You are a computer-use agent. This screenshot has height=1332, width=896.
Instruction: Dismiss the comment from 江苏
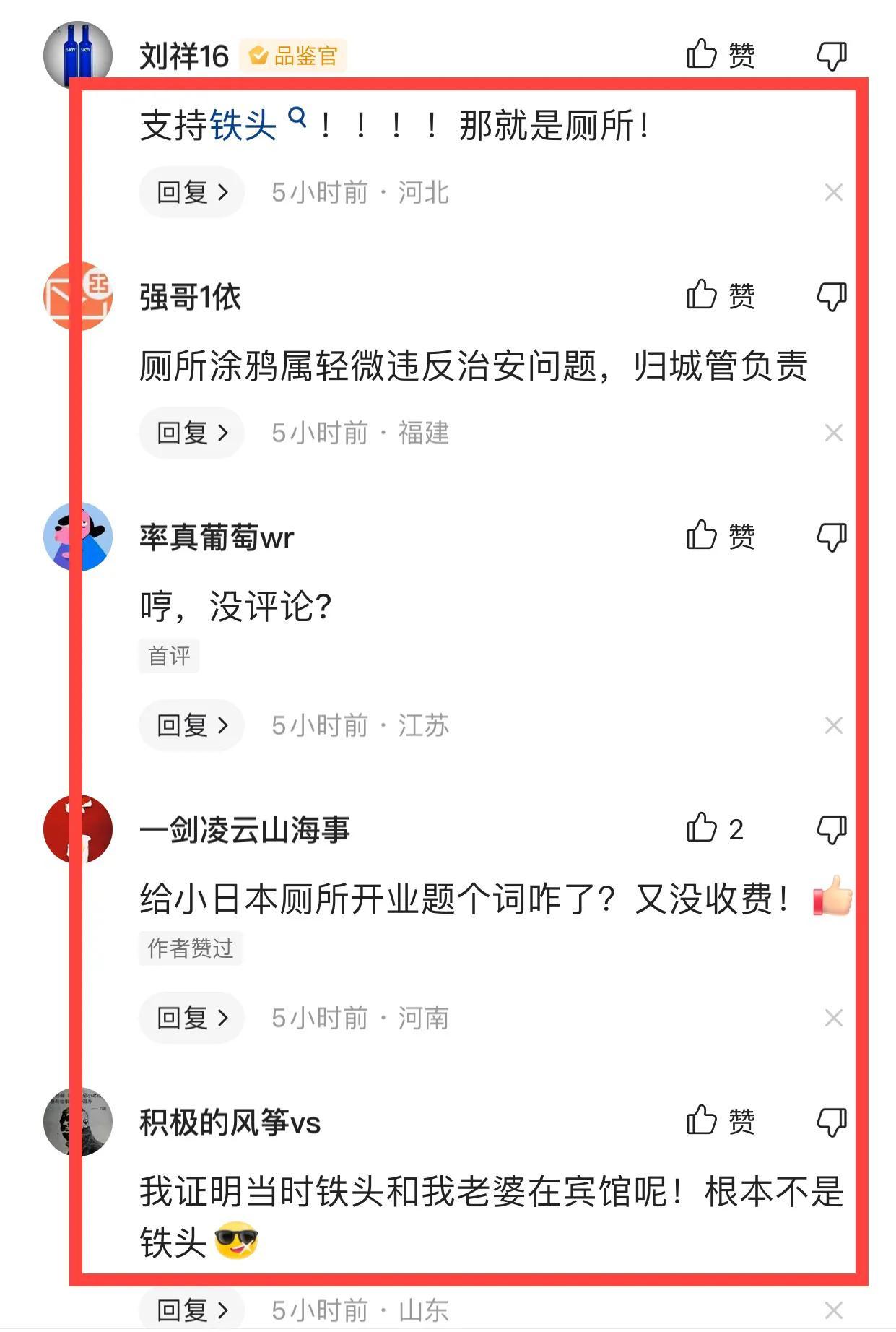[x=833, y=725]
